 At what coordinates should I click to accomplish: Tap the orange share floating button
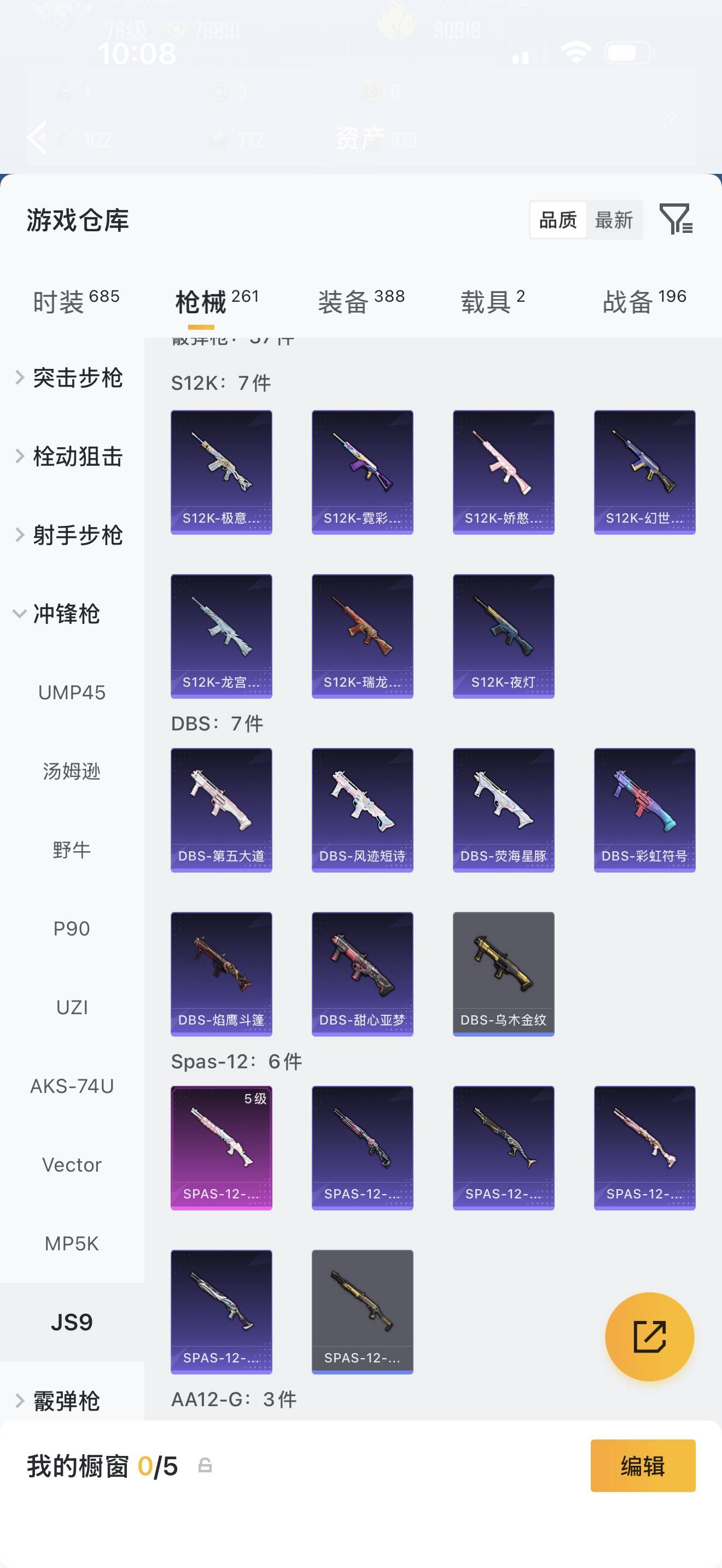point(650,1337)
